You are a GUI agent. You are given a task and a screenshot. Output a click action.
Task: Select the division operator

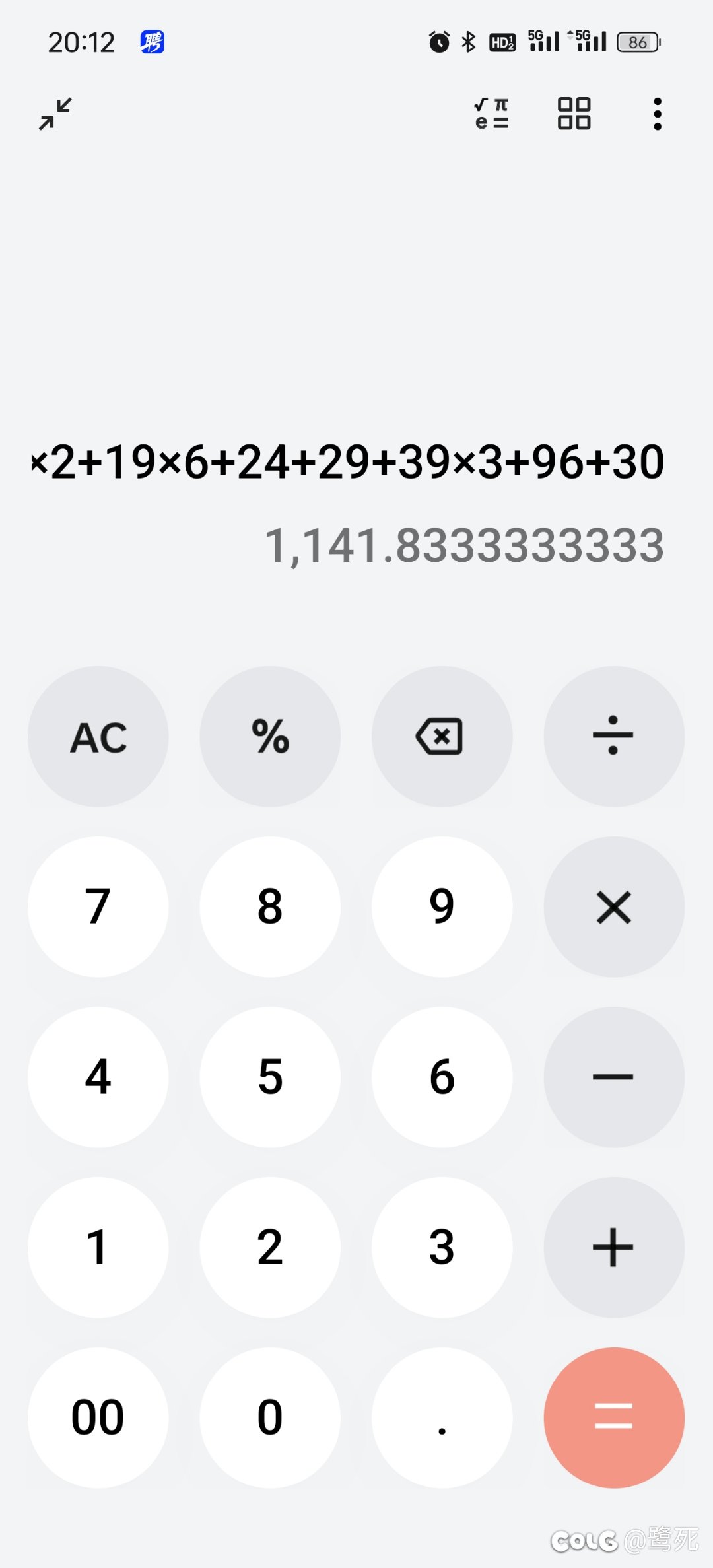[614, 737]
